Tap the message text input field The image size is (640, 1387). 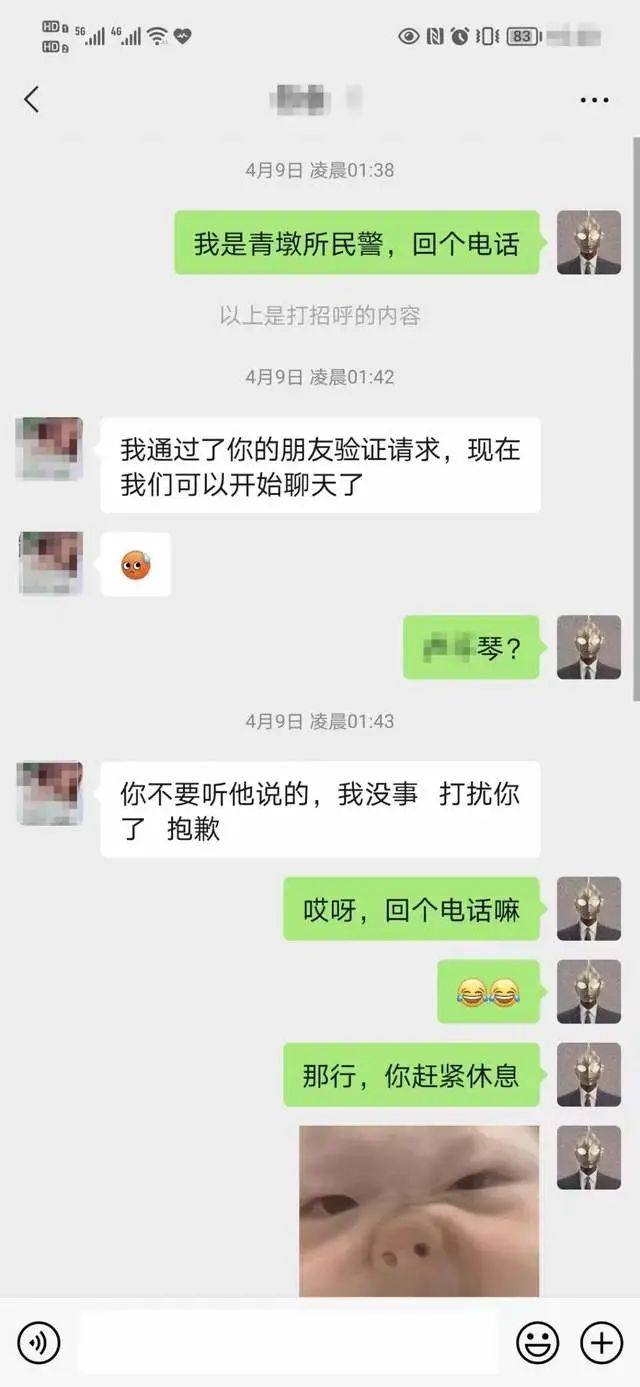[x=287, y=1342]
